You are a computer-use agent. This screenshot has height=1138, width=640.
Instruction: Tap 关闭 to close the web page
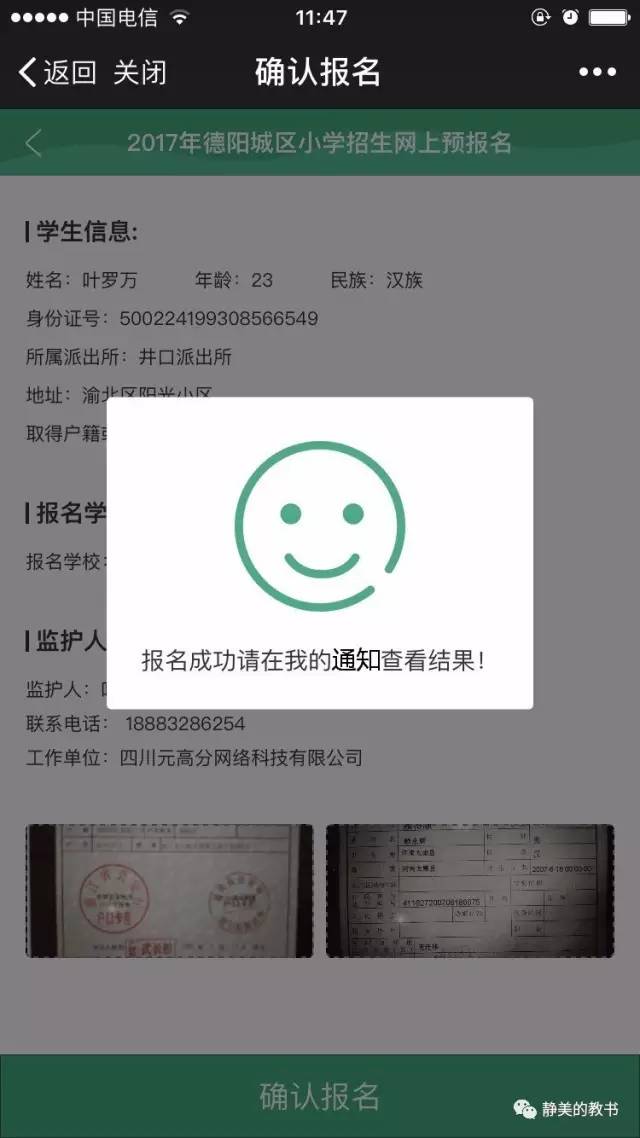coord(139,72)
